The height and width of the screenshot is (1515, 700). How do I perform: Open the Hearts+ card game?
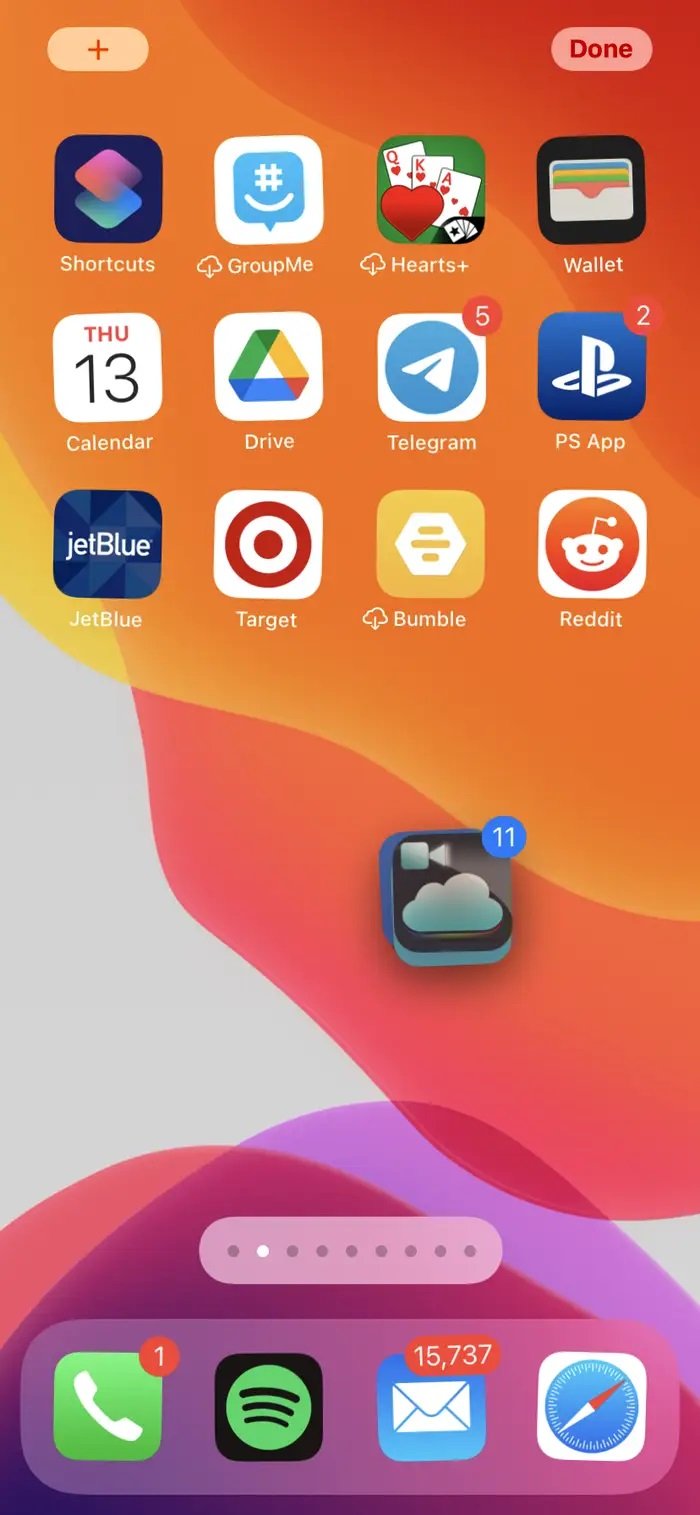click(431, 189)
